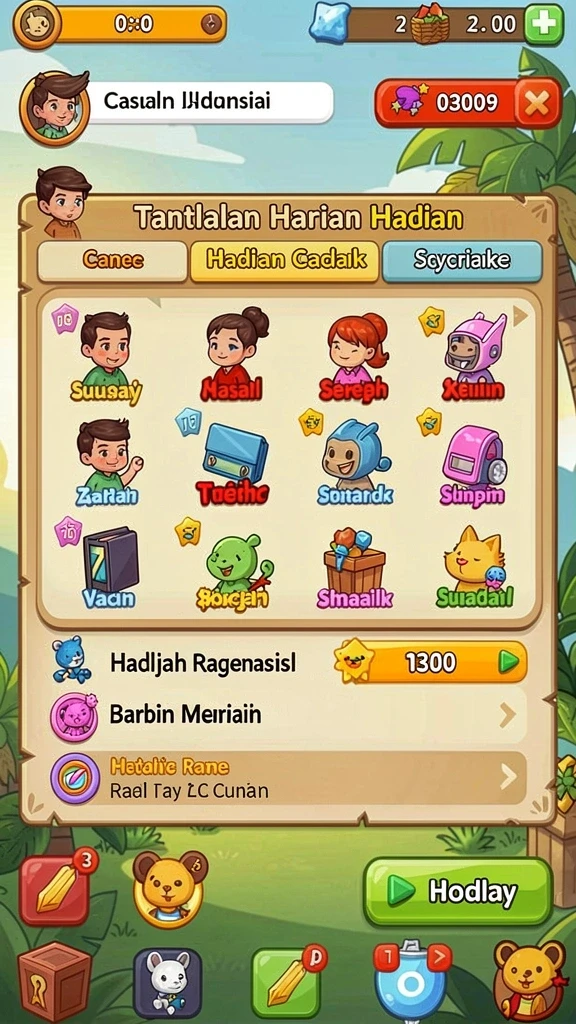Viewport: 576px width, 1024px height.
Task: Pick the Sereph character
Action: [x=355, y=357]
